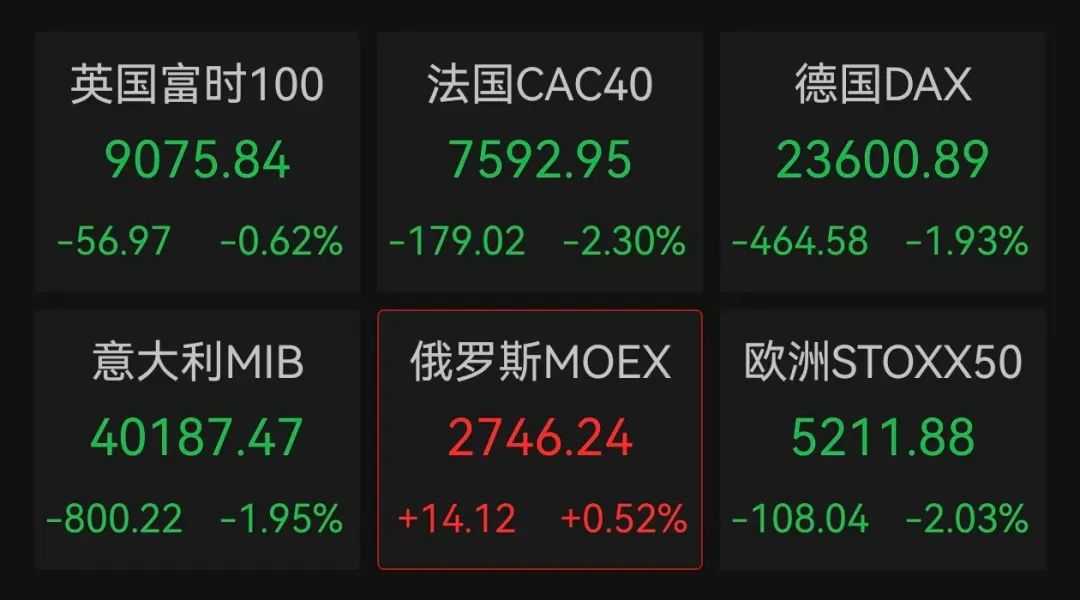Open the 英国富时100 index card

pyautogui.click(x=197, y=162)
